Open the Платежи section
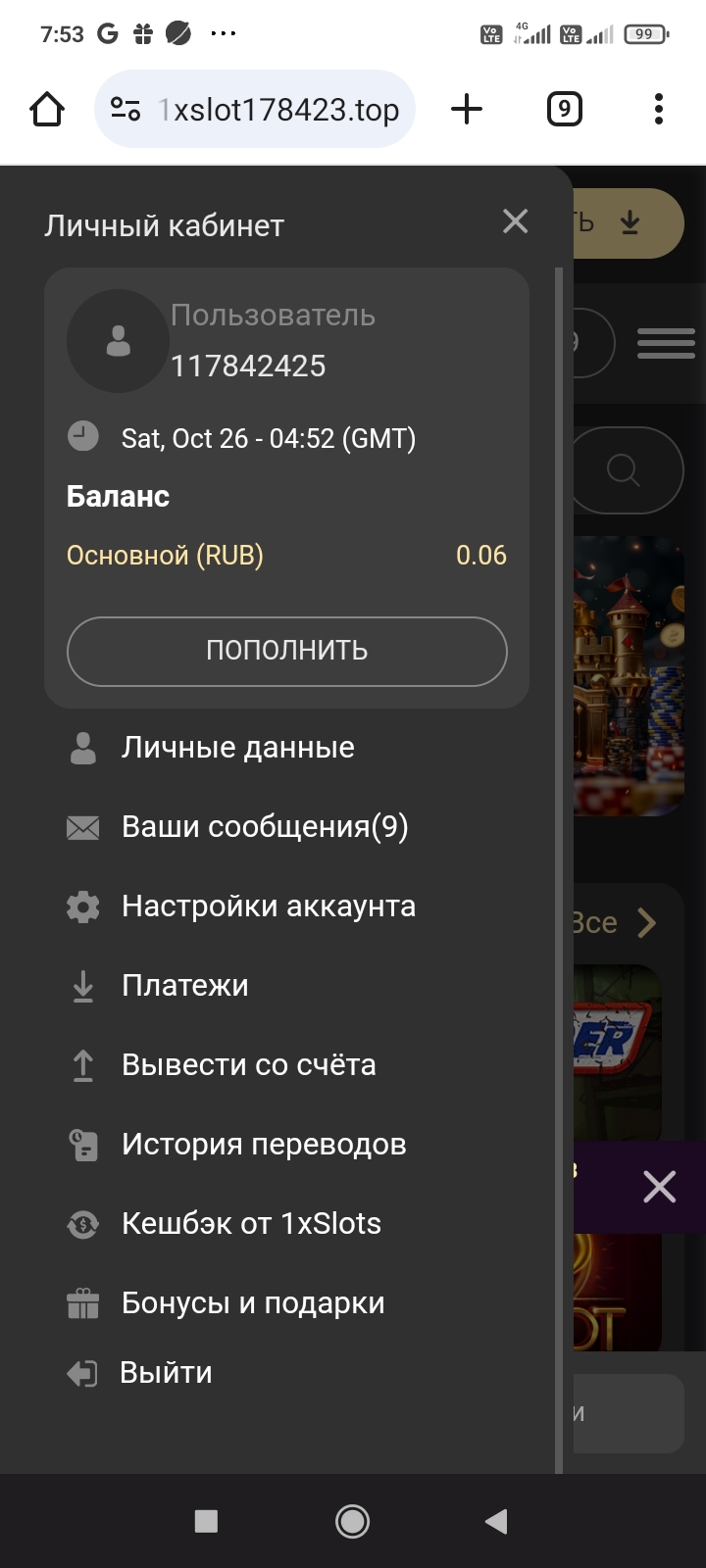The width and height of the screenshot is (706, 1568). (x=184, y=986)
